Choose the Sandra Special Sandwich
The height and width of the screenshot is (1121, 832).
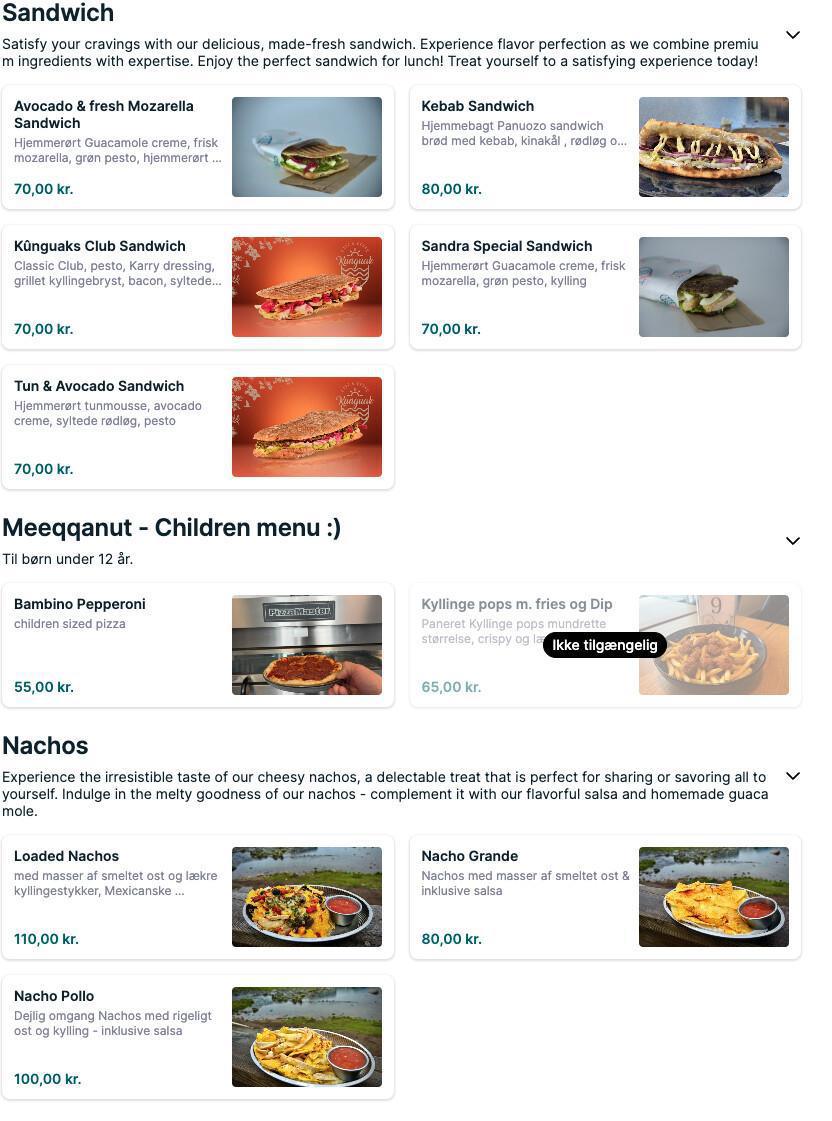605,287
